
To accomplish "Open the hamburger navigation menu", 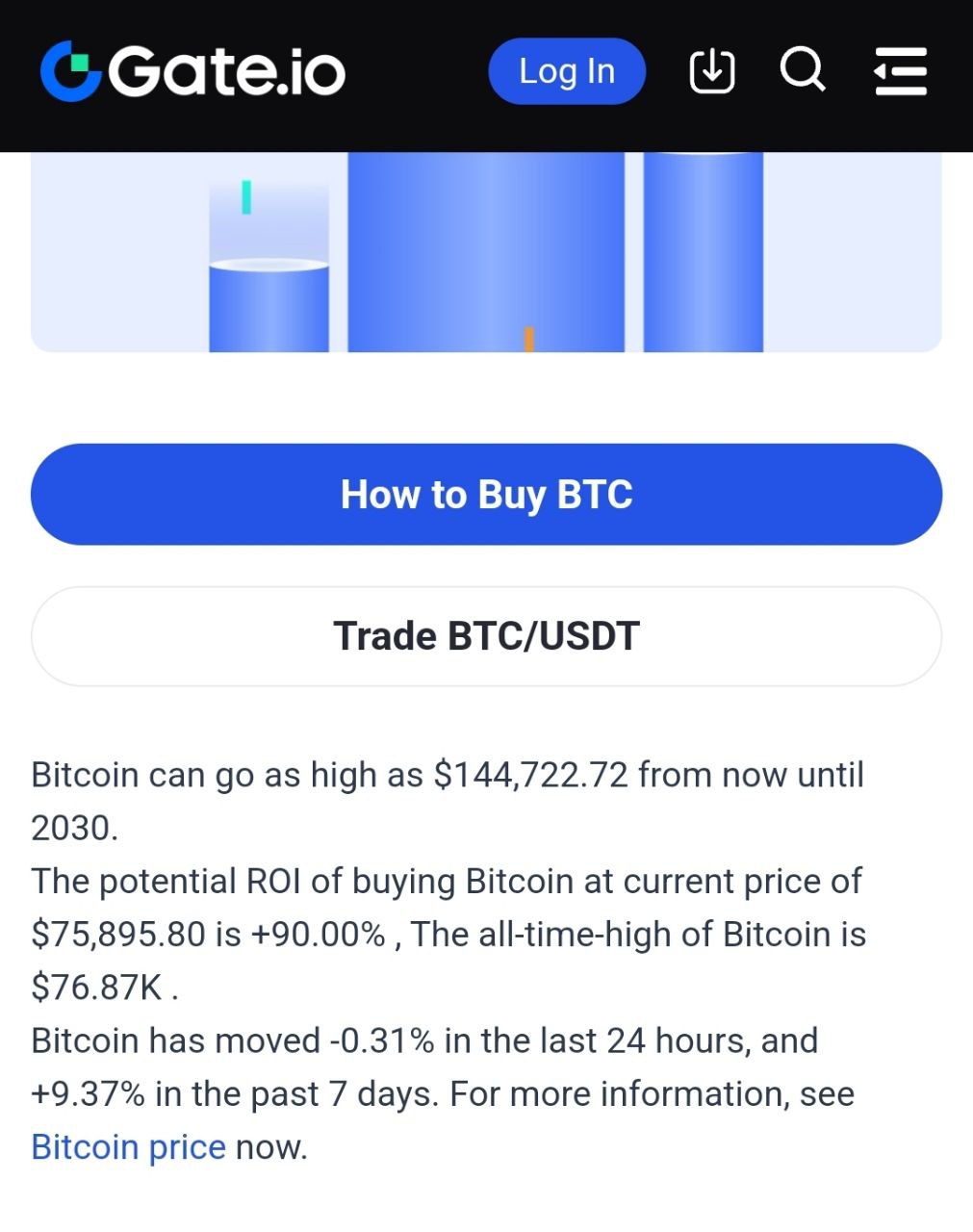I will [901, 71].
